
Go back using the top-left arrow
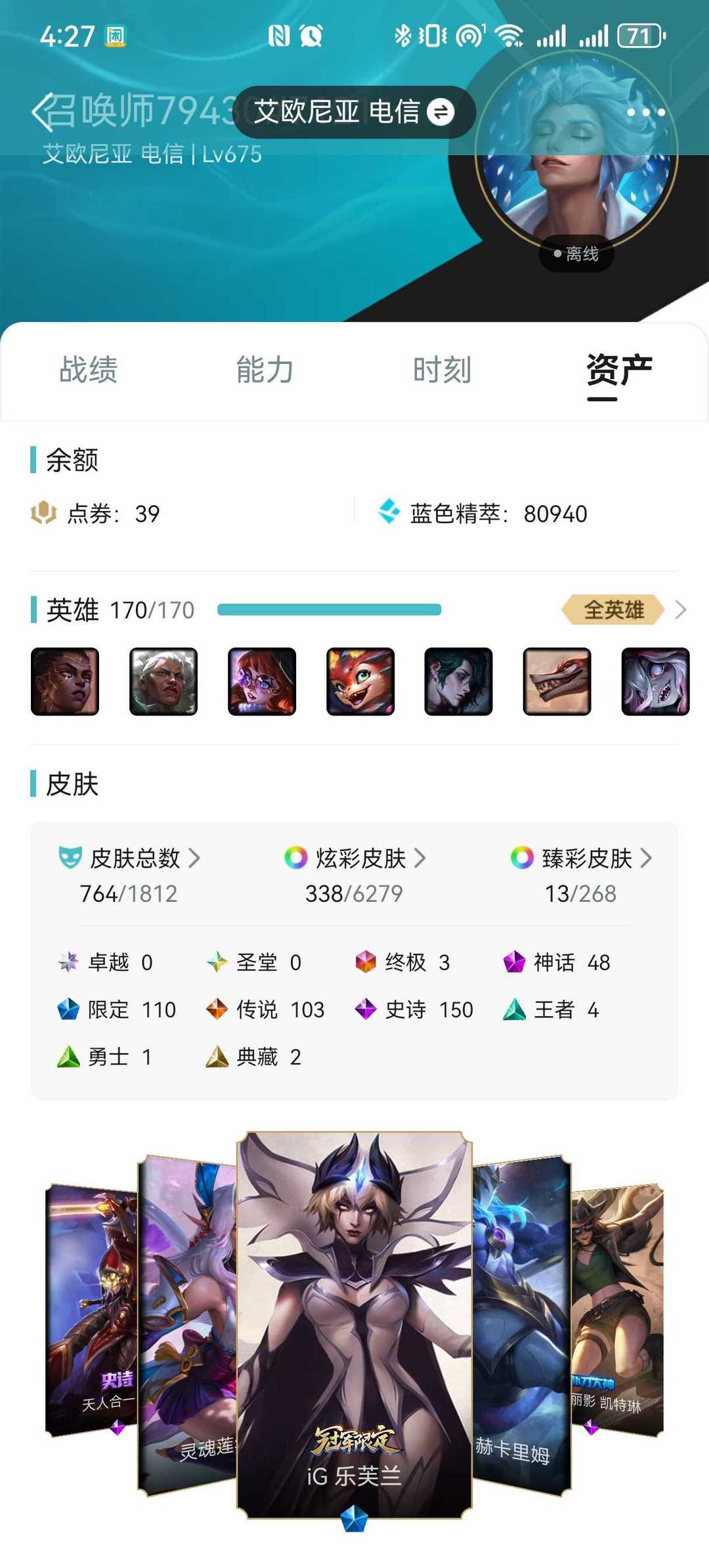42,112
